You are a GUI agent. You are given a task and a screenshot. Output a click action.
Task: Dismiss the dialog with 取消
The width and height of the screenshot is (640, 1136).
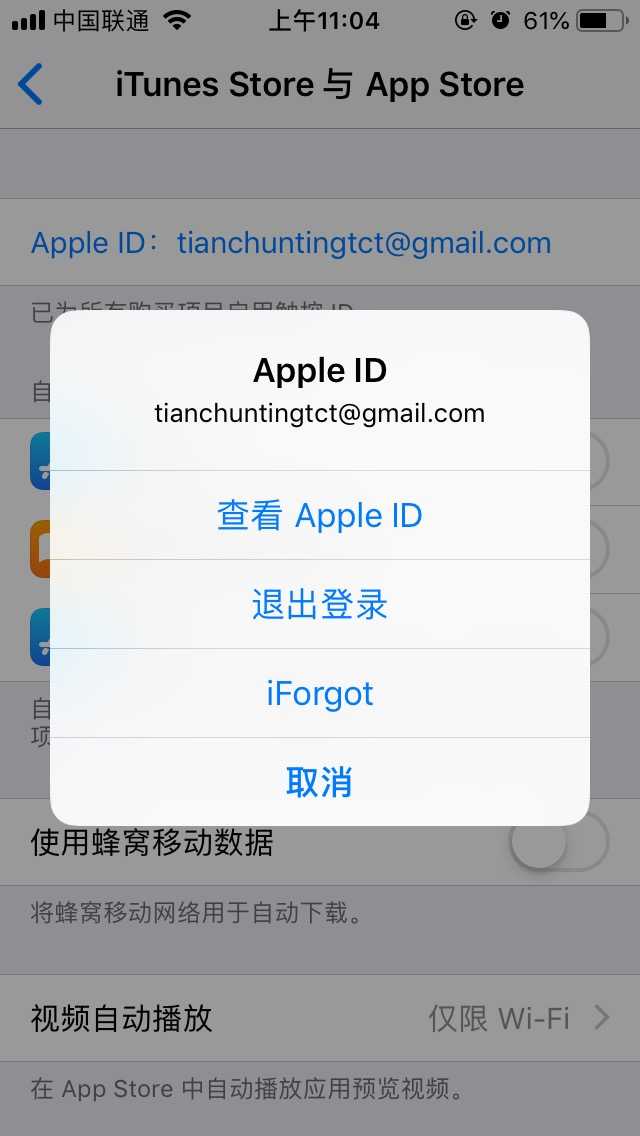[x=320, y=782]
